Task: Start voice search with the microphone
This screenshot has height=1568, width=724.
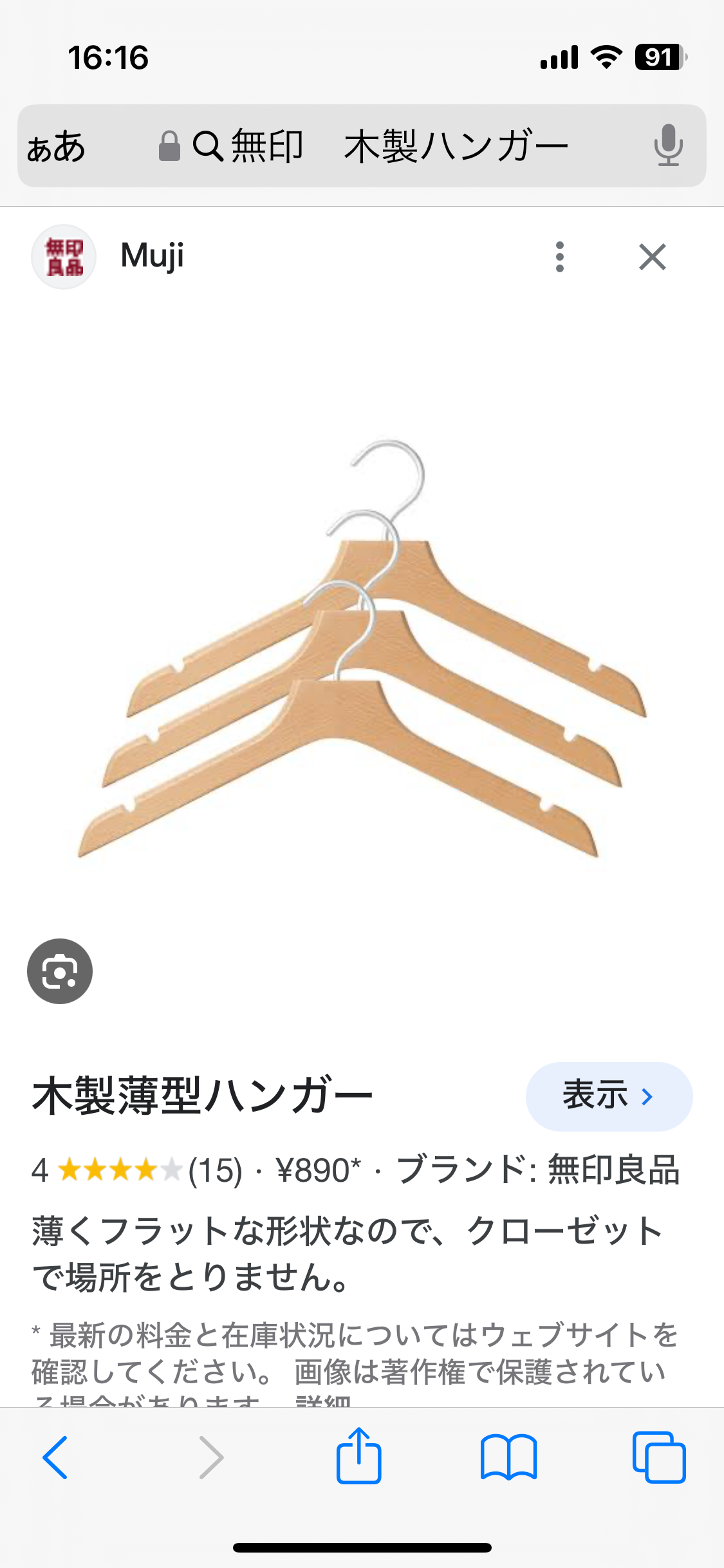Action: [668, 146]
